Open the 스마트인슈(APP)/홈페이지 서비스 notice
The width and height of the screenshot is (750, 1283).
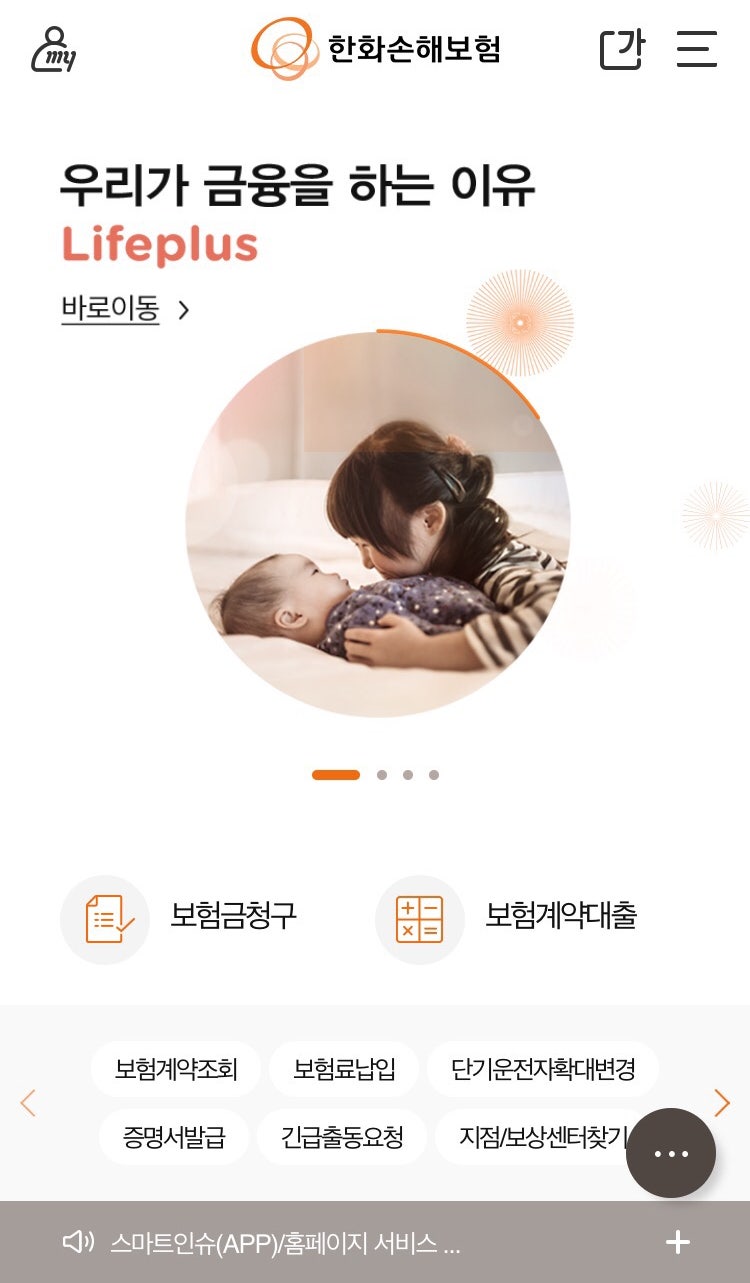pos(285,1243)
